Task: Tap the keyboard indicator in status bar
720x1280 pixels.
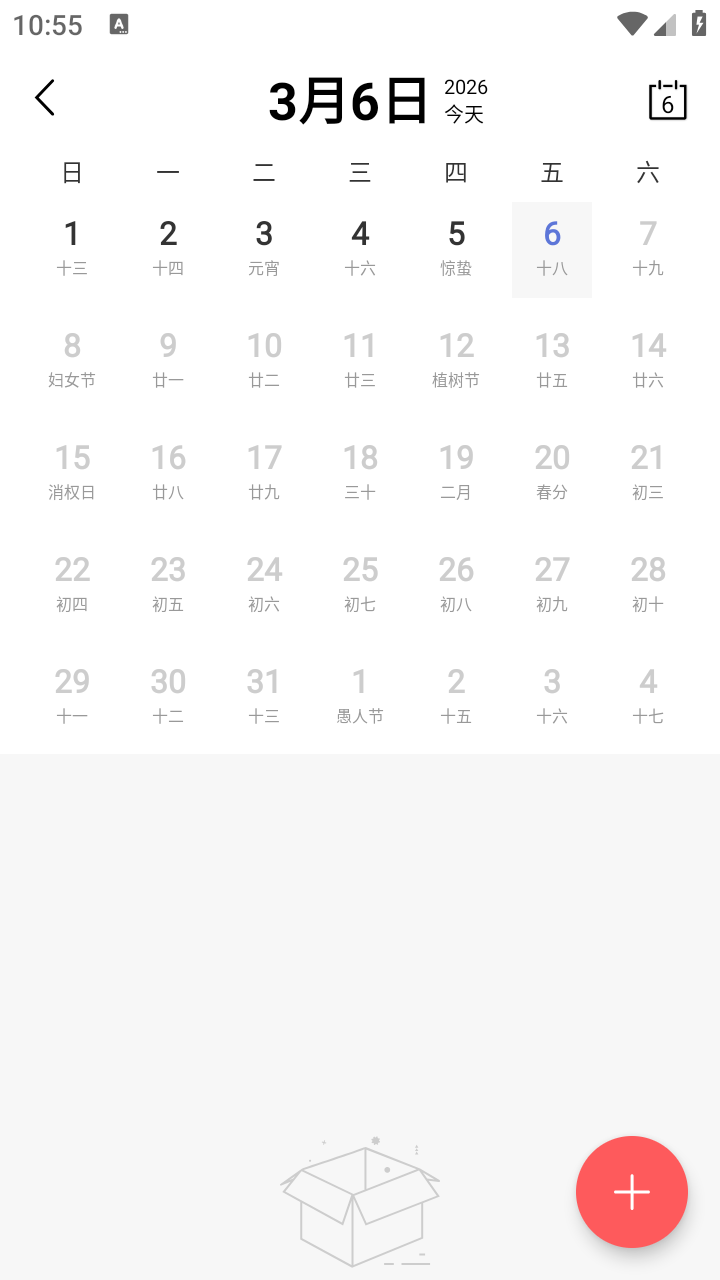Action: [x=119, y=25]
